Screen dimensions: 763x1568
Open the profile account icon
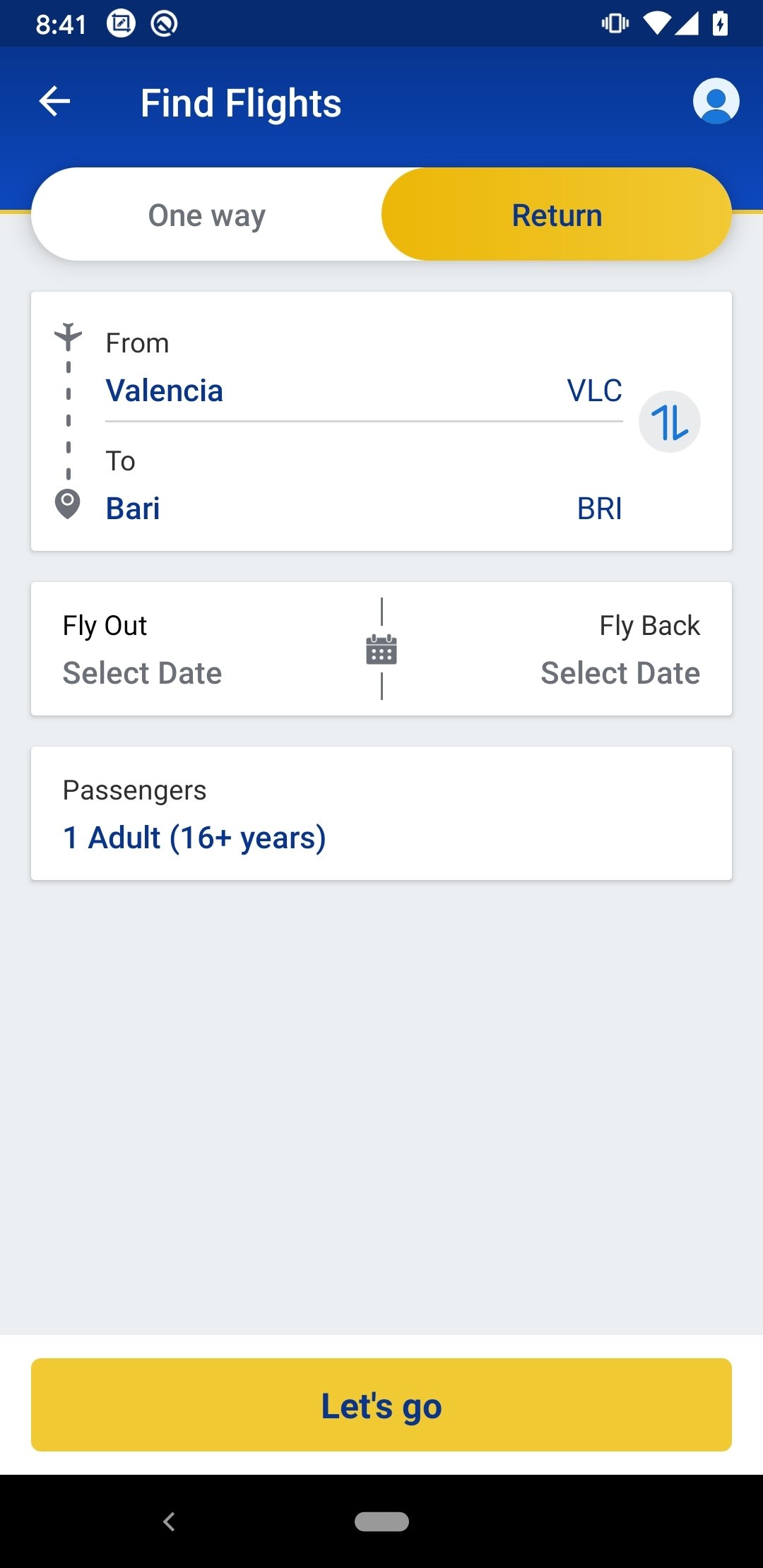click(715, 102)
